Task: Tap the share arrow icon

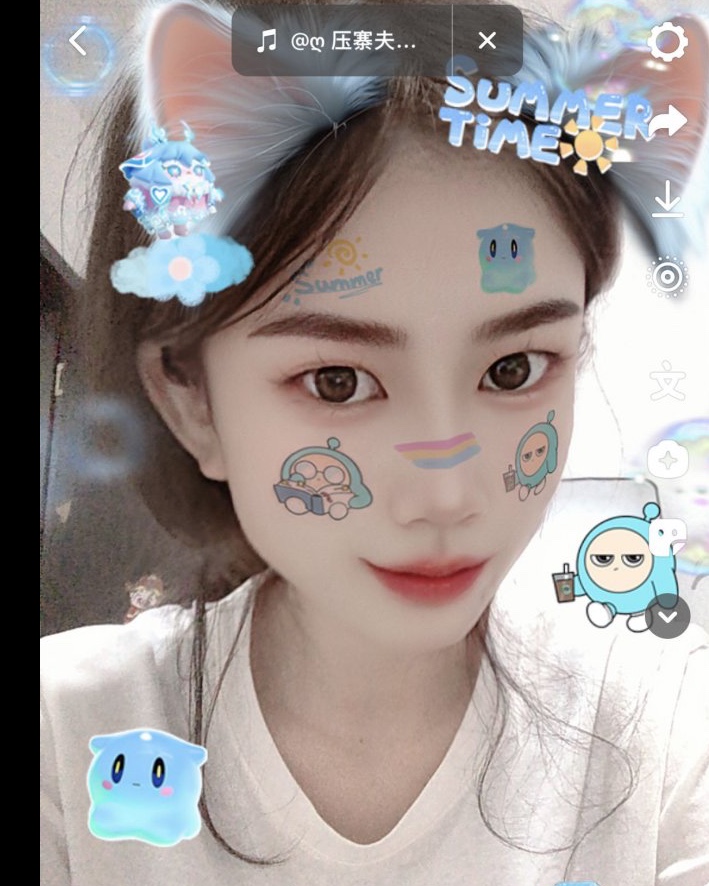Action: tap(667, 122)
